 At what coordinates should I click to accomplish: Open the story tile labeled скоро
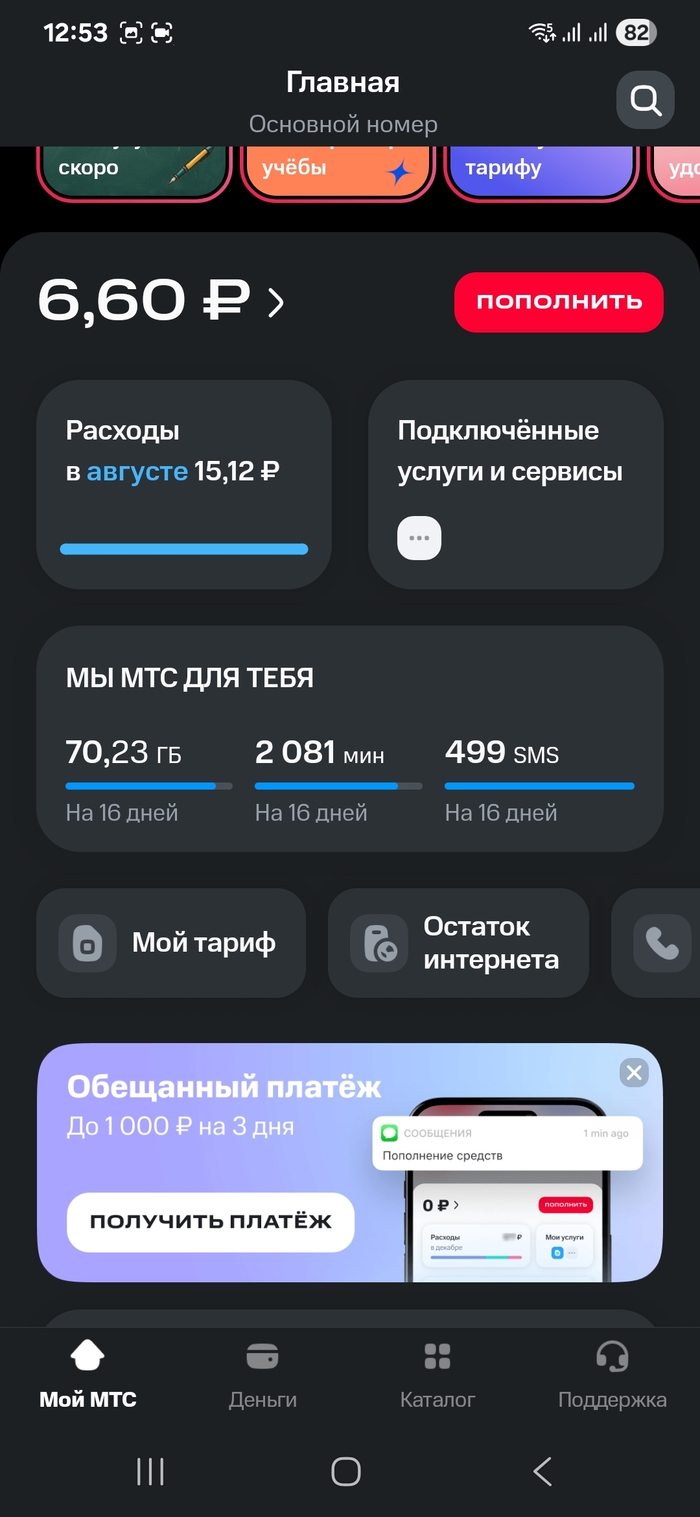click(134, 172)
